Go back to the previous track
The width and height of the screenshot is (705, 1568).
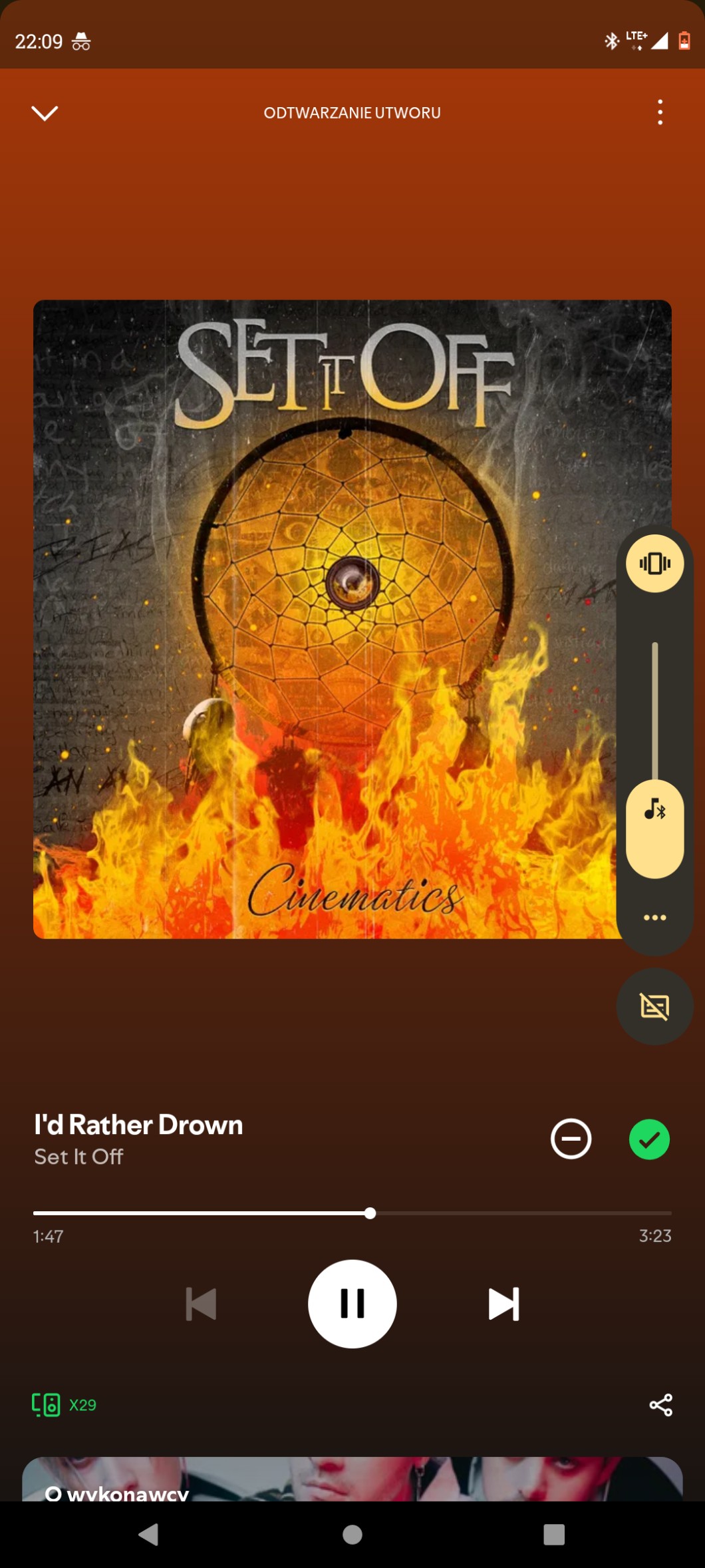pos(201,1303)
